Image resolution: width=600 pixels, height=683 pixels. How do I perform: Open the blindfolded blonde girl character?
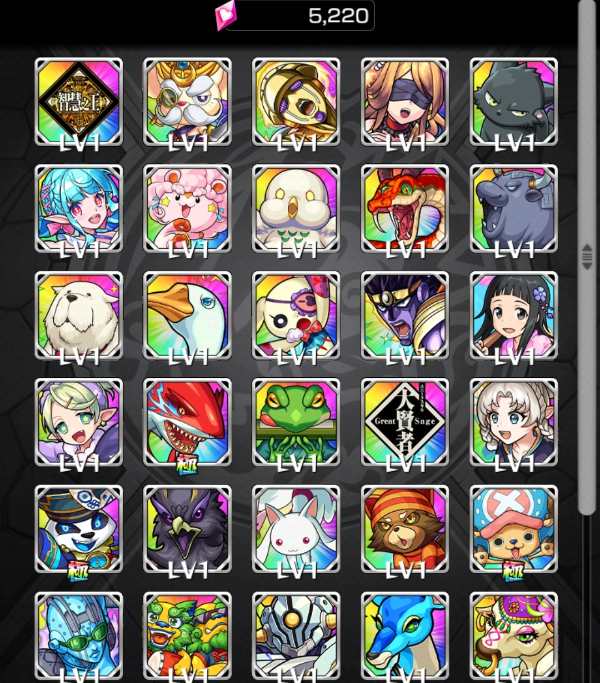pos(405,101)
